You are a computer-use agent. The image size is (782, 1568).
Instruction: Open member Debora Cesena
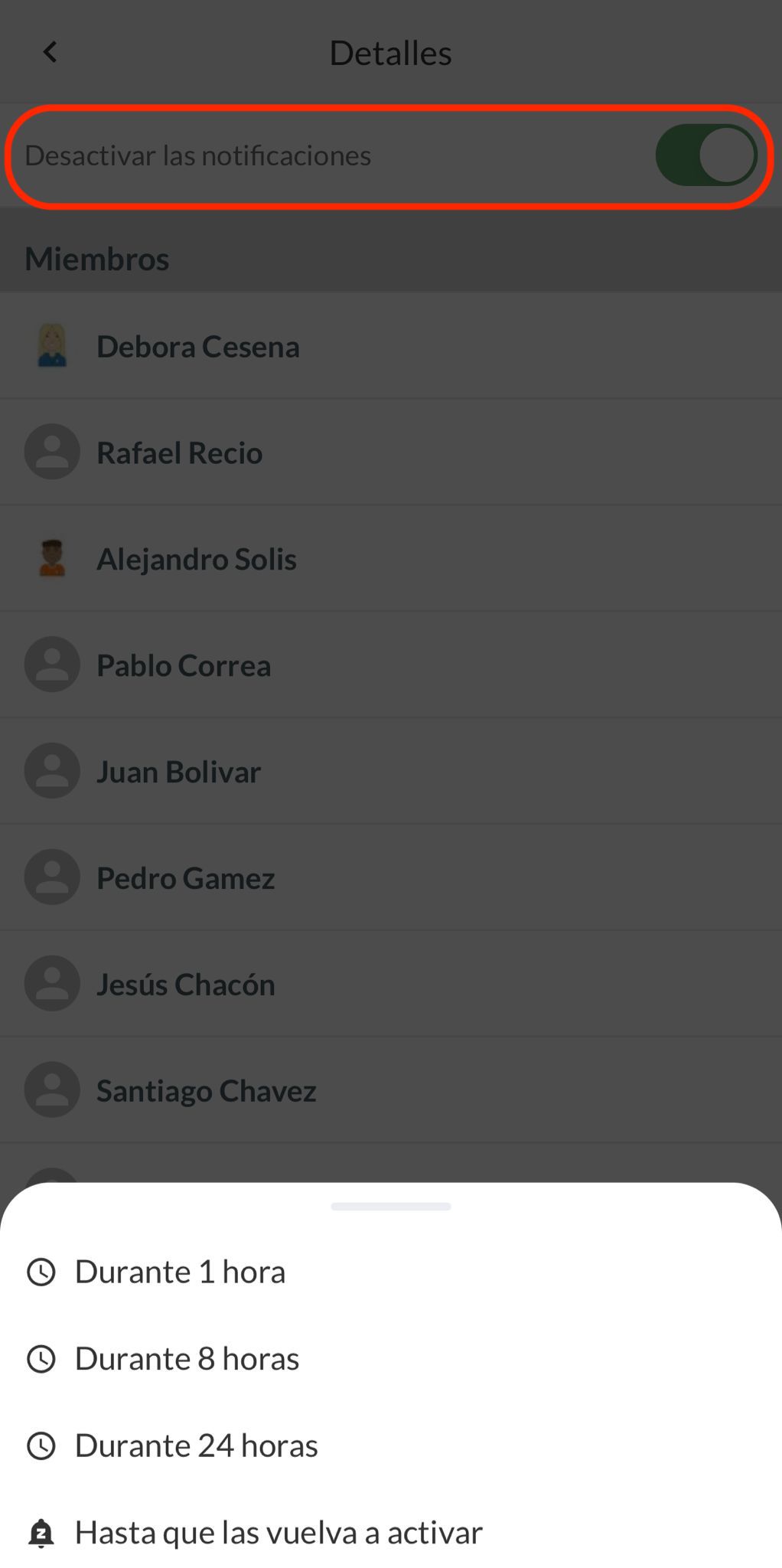(x=197, y=347)
